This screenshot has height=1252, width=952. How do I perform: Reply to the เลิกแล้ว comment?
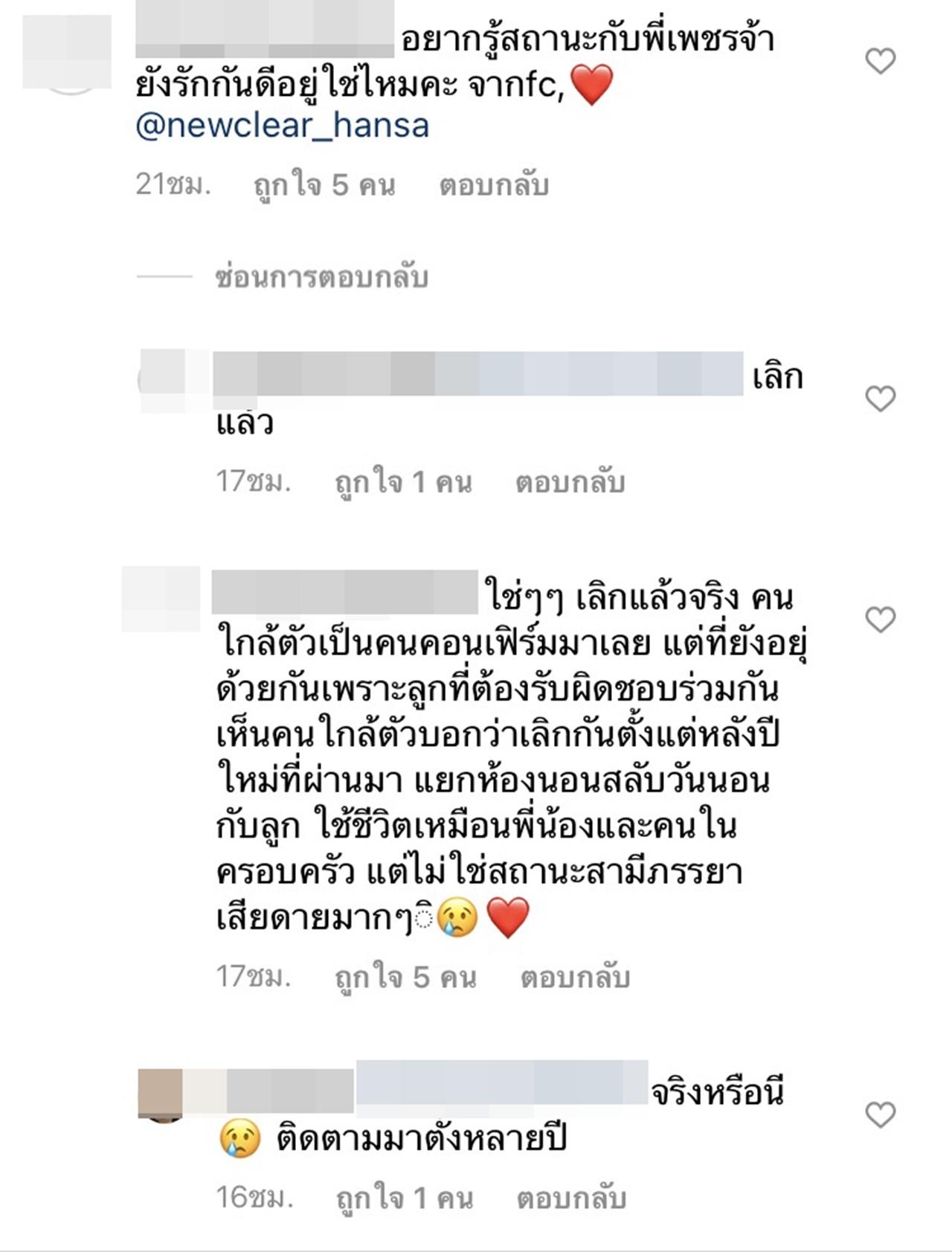tap(570, 482)
